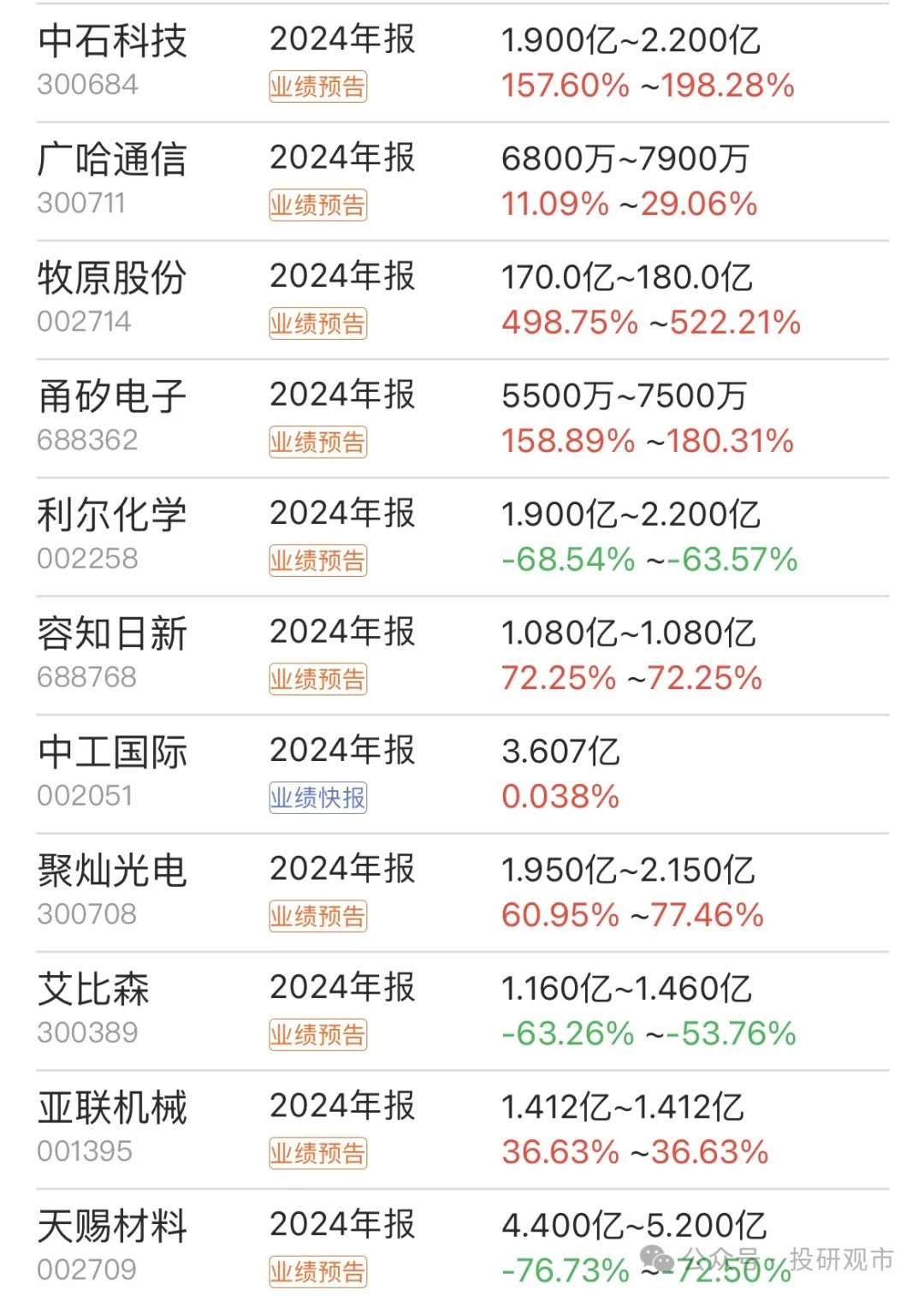Select the 2024年报 label for 中石科技
The width and height of the screenshot is (924, 1296).
[341, 39]
